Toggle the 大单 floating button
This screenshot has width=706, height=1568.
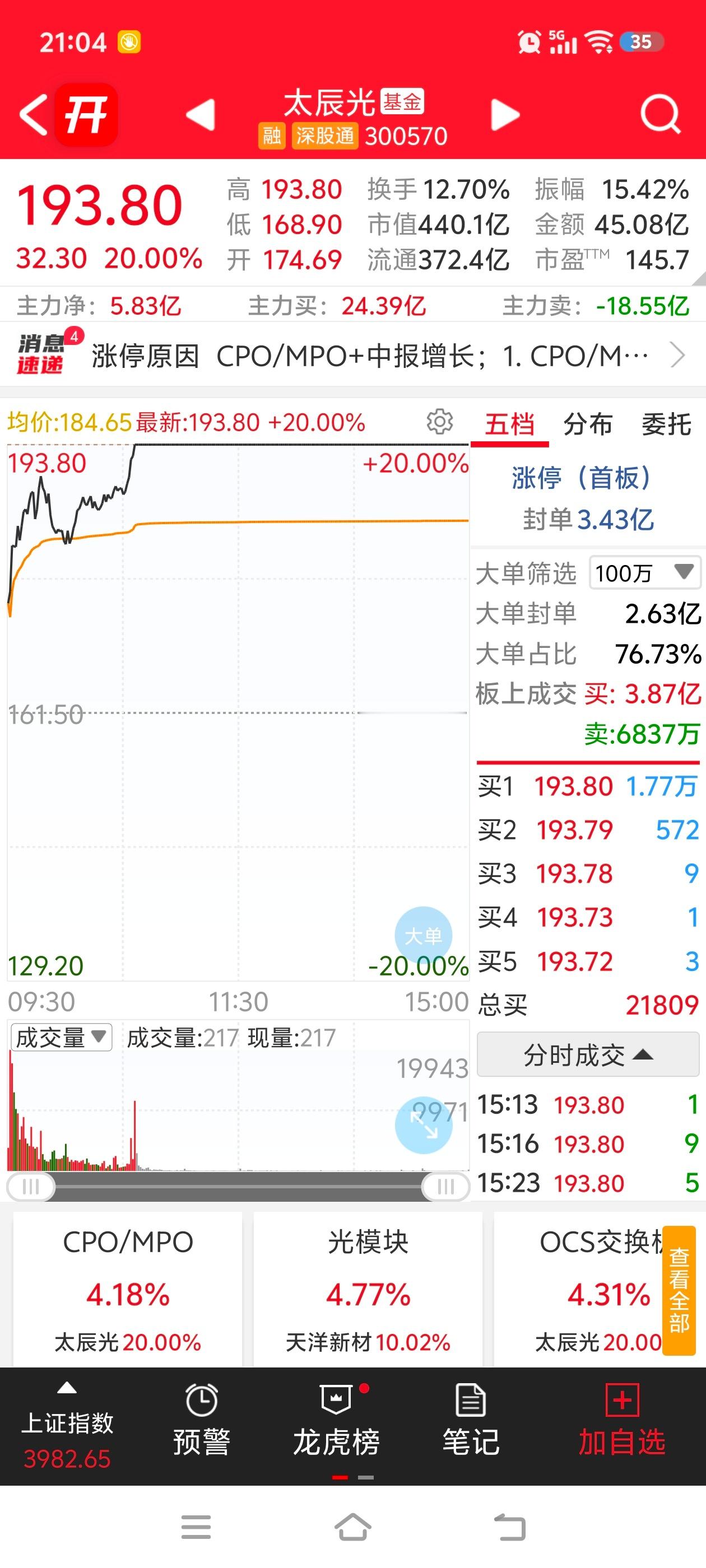tap(424, 936)
